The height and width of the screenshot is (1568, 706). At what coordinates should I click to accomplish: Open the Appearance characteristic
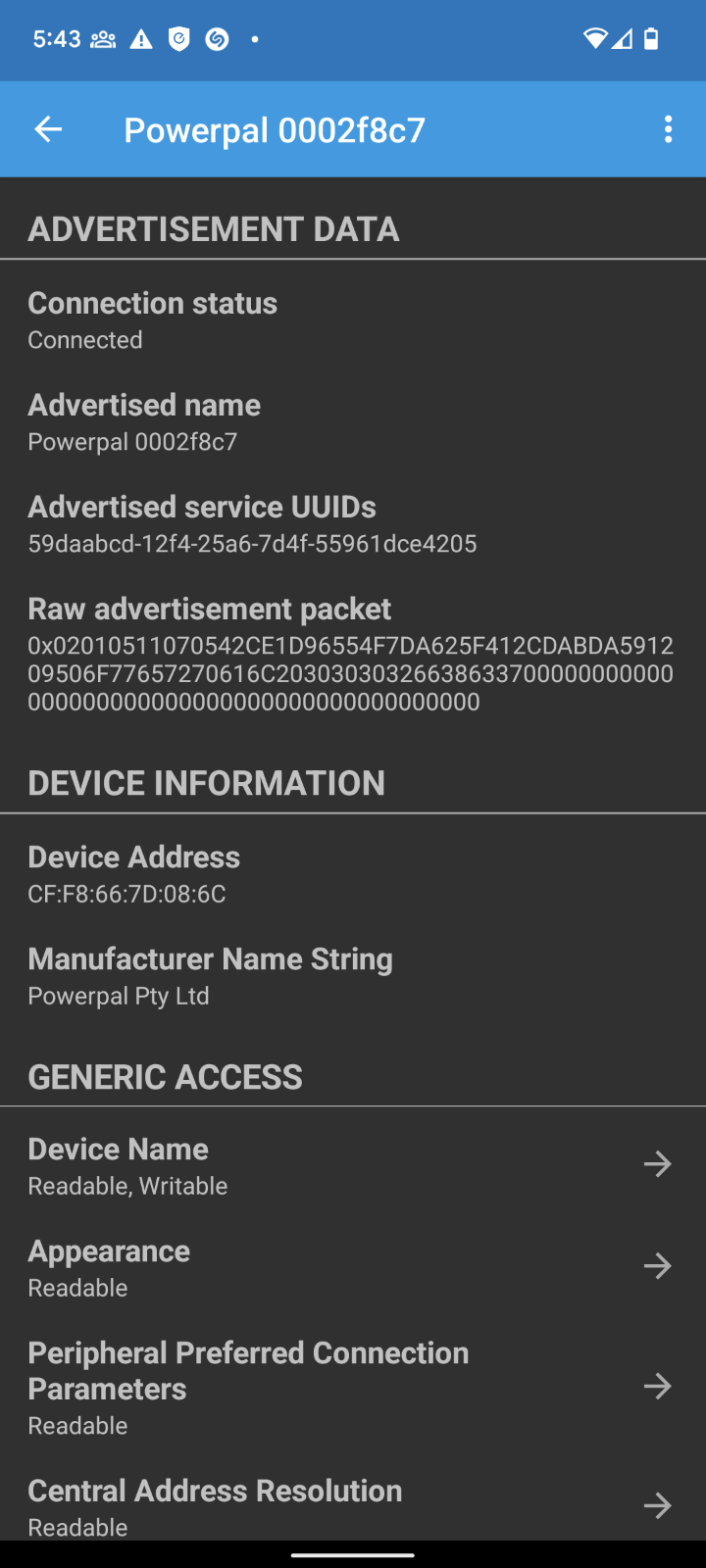click(x=353, y=1268)
